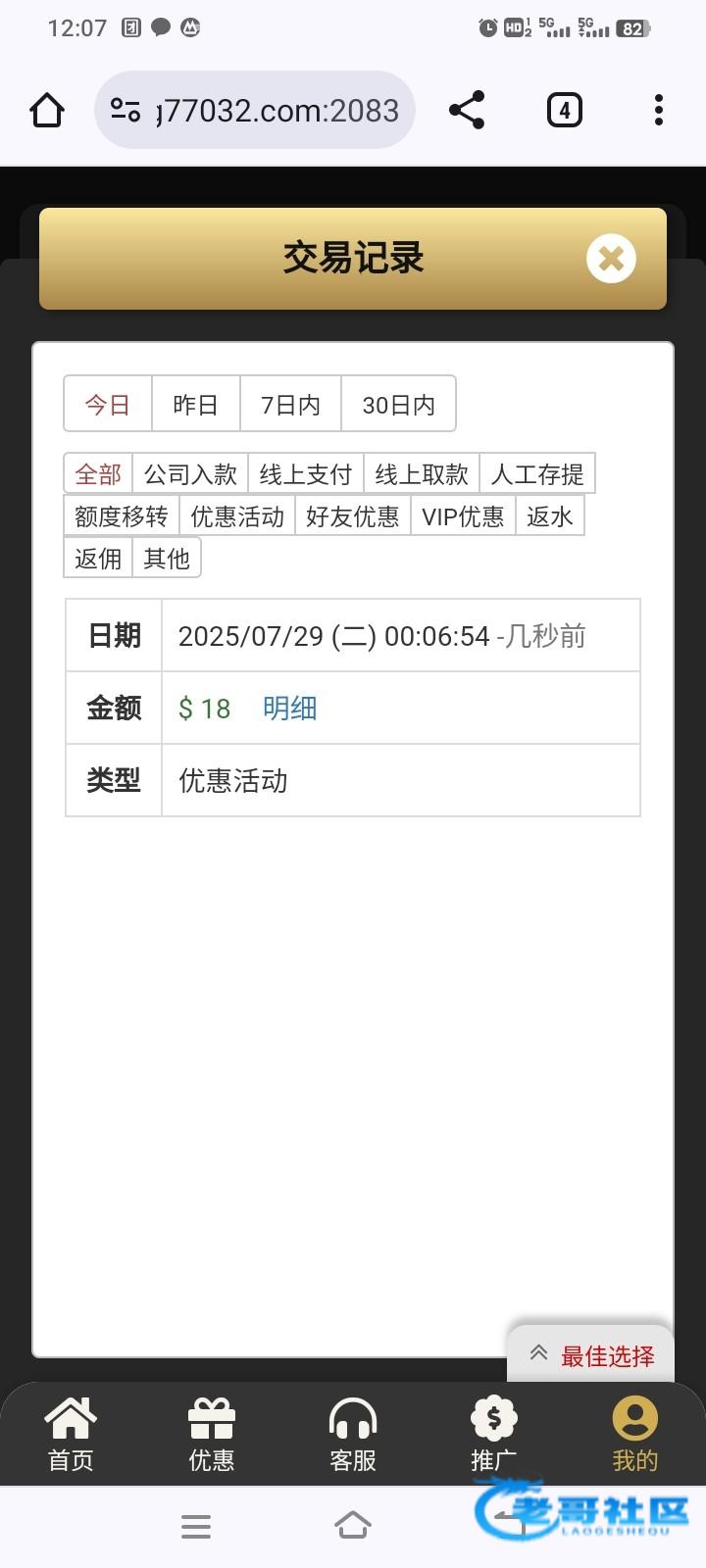
Task: Select the 昨日 date filter
Action: click(196, 404)
